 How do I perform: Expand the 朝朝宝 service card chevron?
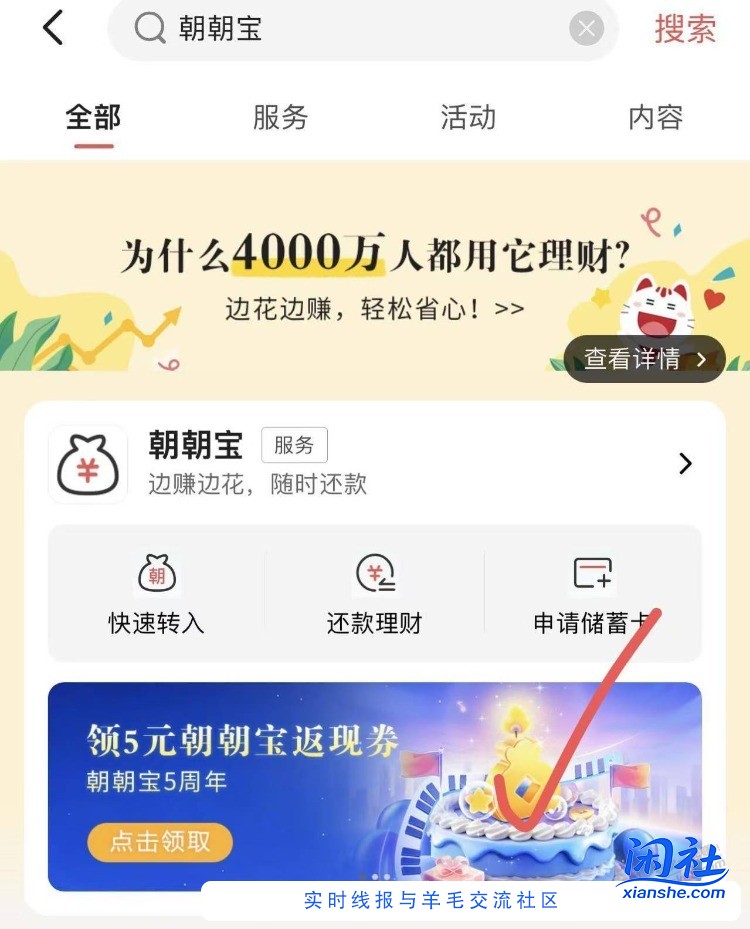pyautogui.click(x=685, y=464)
